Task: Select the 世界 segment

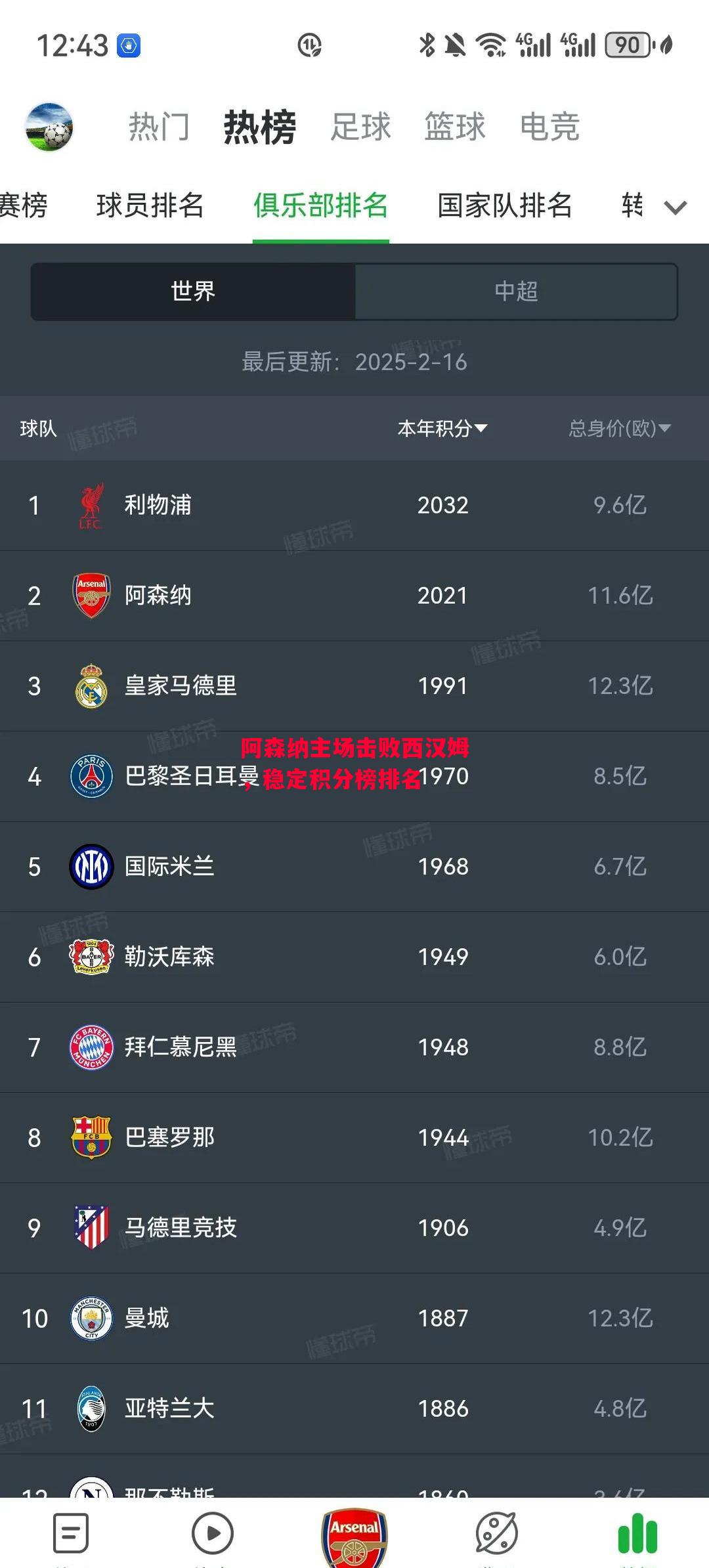Action: (x=192, y=292)
